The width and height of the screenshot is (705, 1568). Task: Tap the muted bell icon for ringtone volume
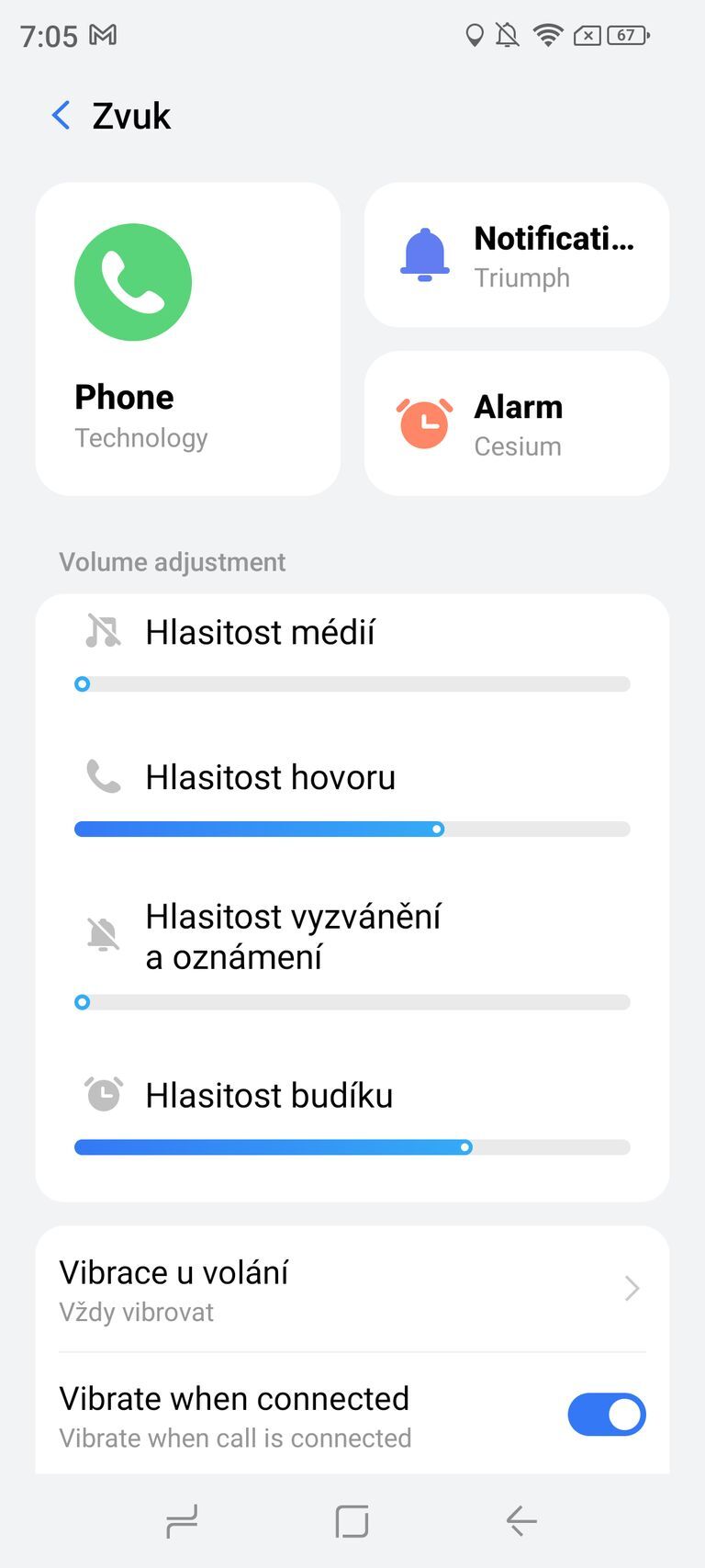point(102,932)
